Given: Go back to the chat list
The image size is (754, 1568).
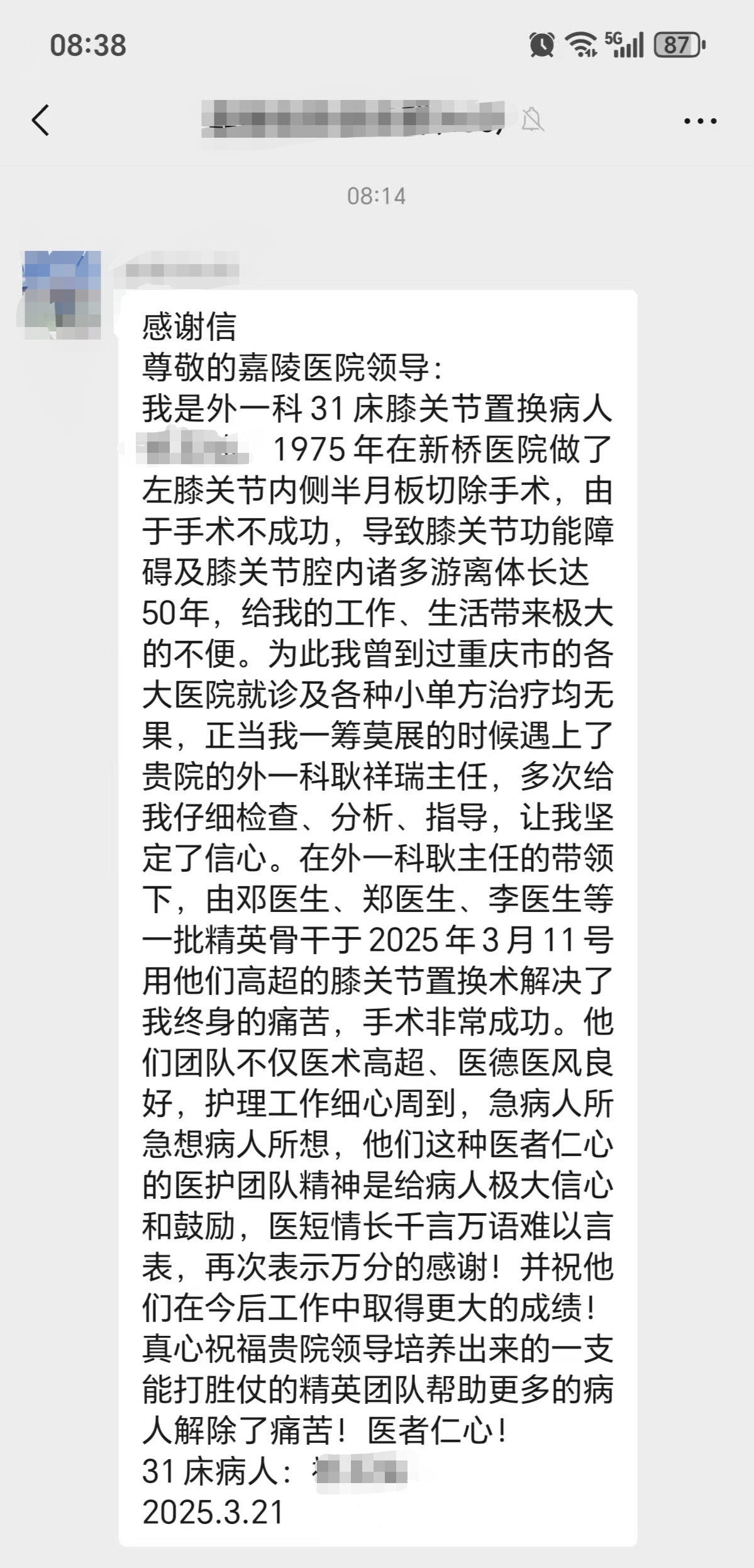Looking at the screenshot, I should pos(41,120).
